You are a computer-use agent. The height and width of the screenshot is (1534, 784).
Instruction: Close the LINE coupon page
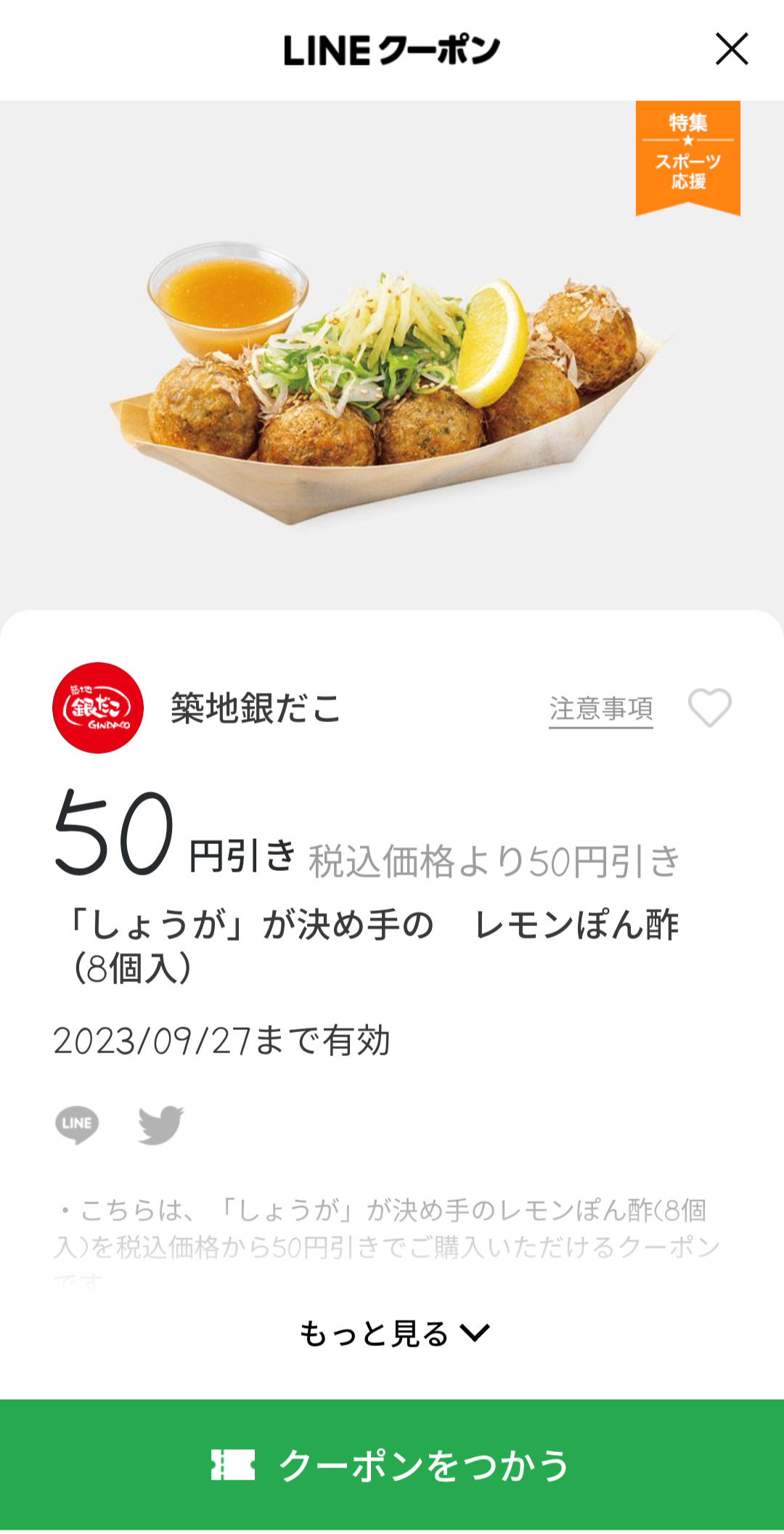(x=731, y=49)
